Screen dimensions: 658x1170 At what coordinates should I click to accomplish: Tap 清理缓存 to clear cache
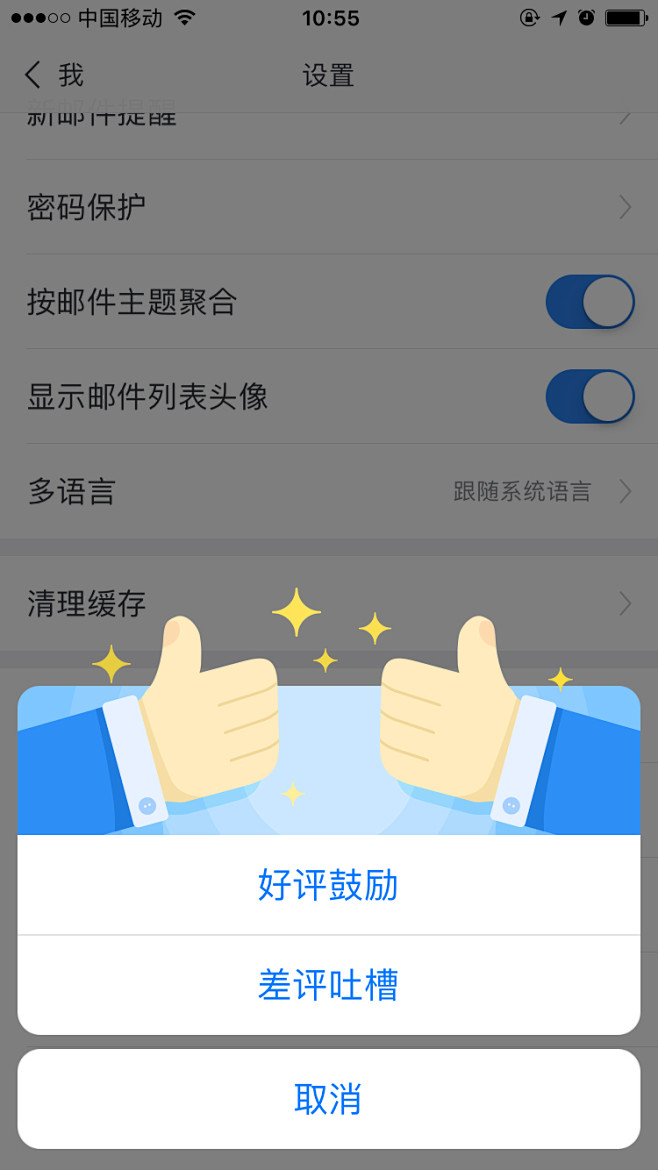(x=328, y=604)
